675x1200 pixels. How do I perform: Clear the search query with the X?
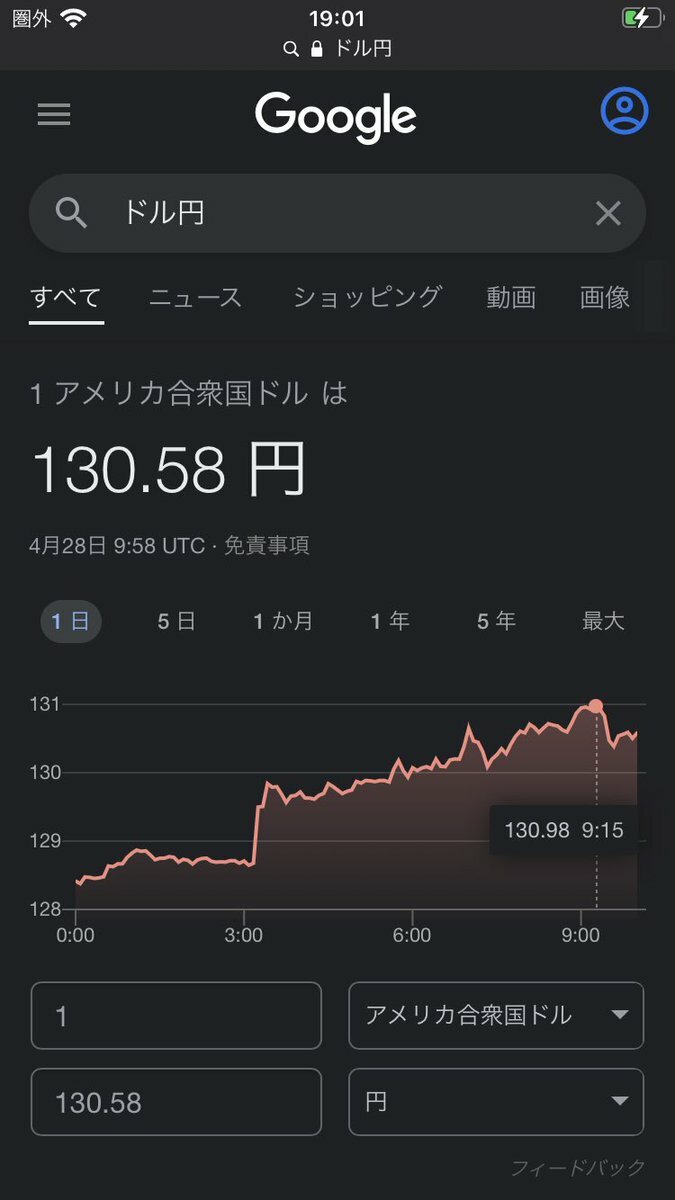pos(608,213)
